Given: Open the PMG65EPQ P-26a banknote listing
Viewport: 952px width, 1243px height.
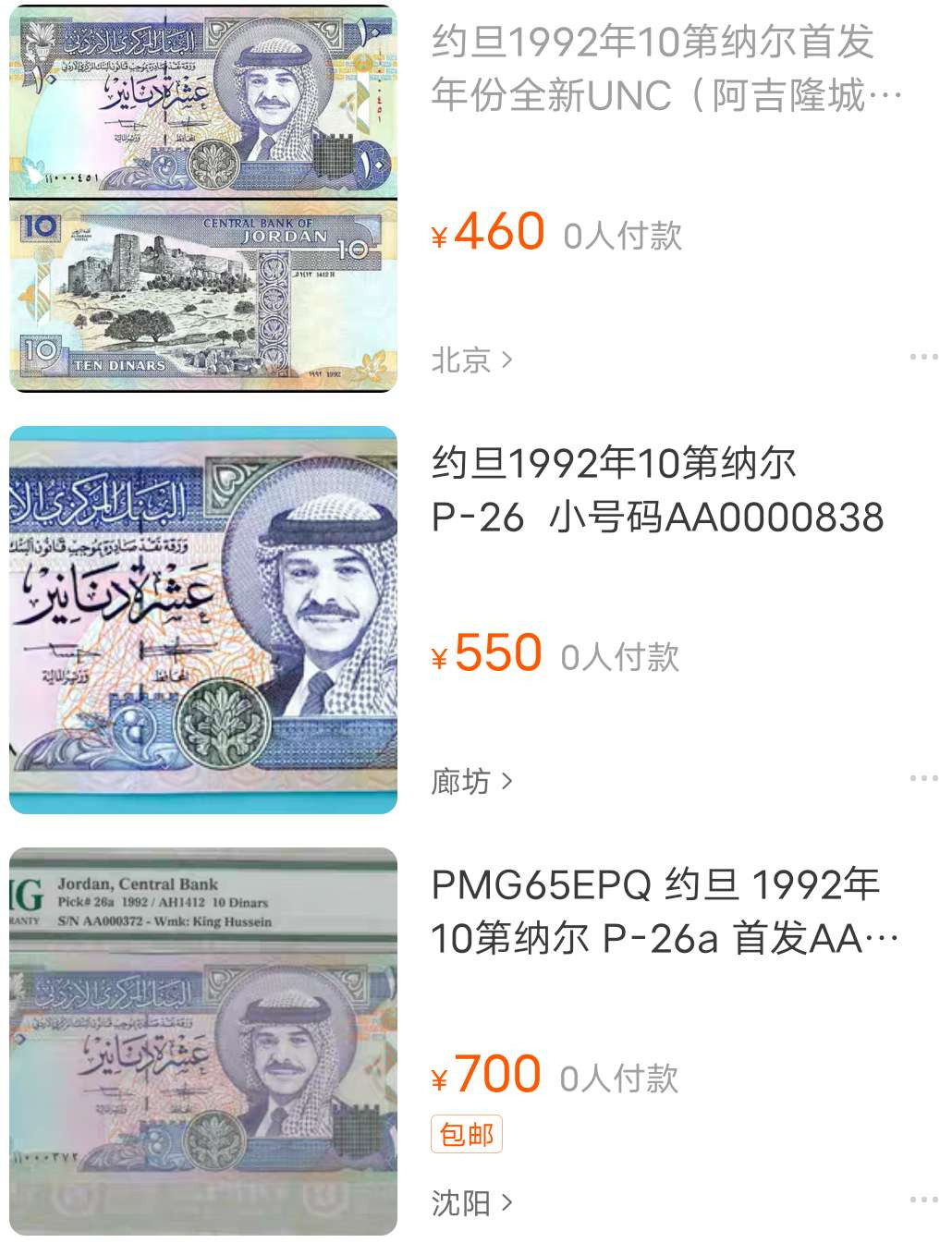Looking at the screenshot, I should click(x=664, y=911).
